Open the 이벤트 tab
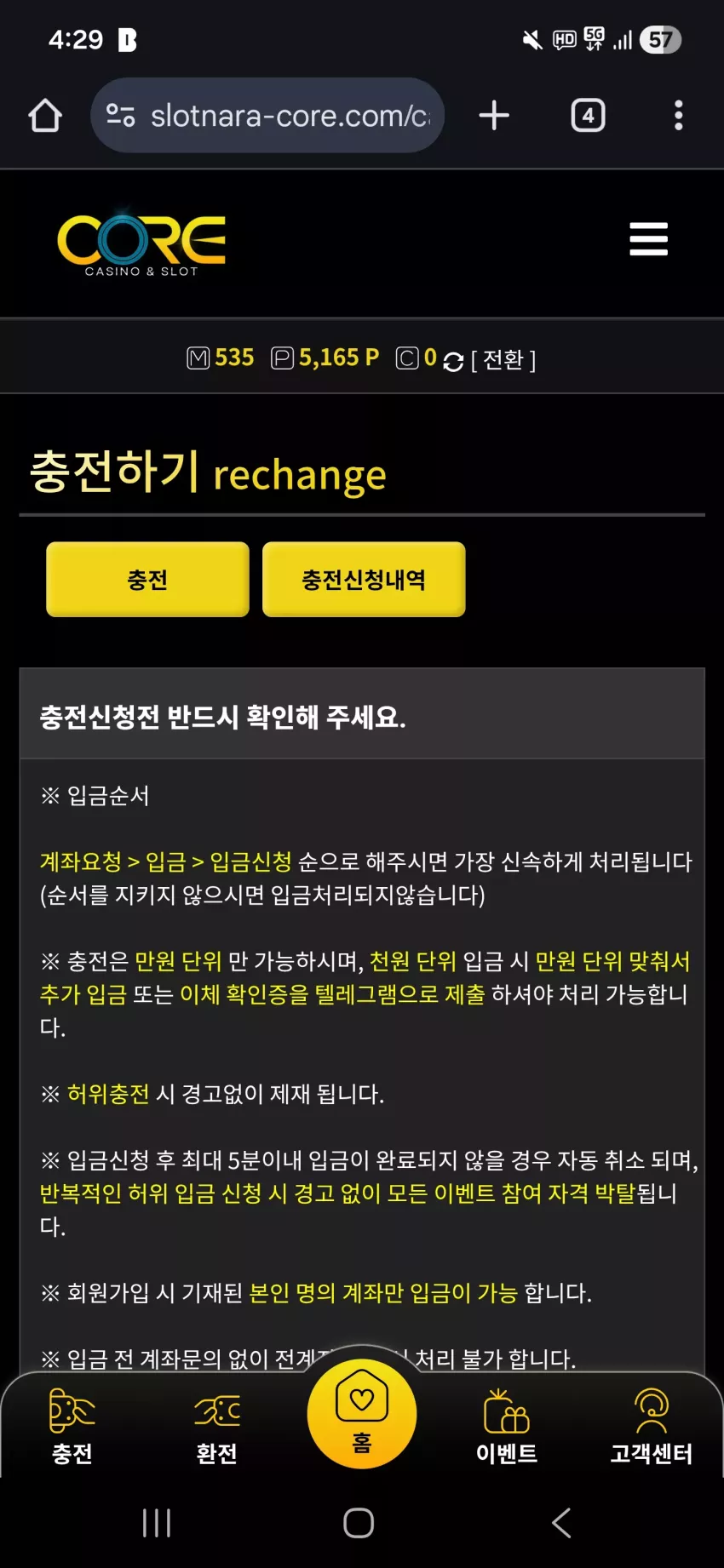This screenshot has width=724, height=1568. [507, 1425]
